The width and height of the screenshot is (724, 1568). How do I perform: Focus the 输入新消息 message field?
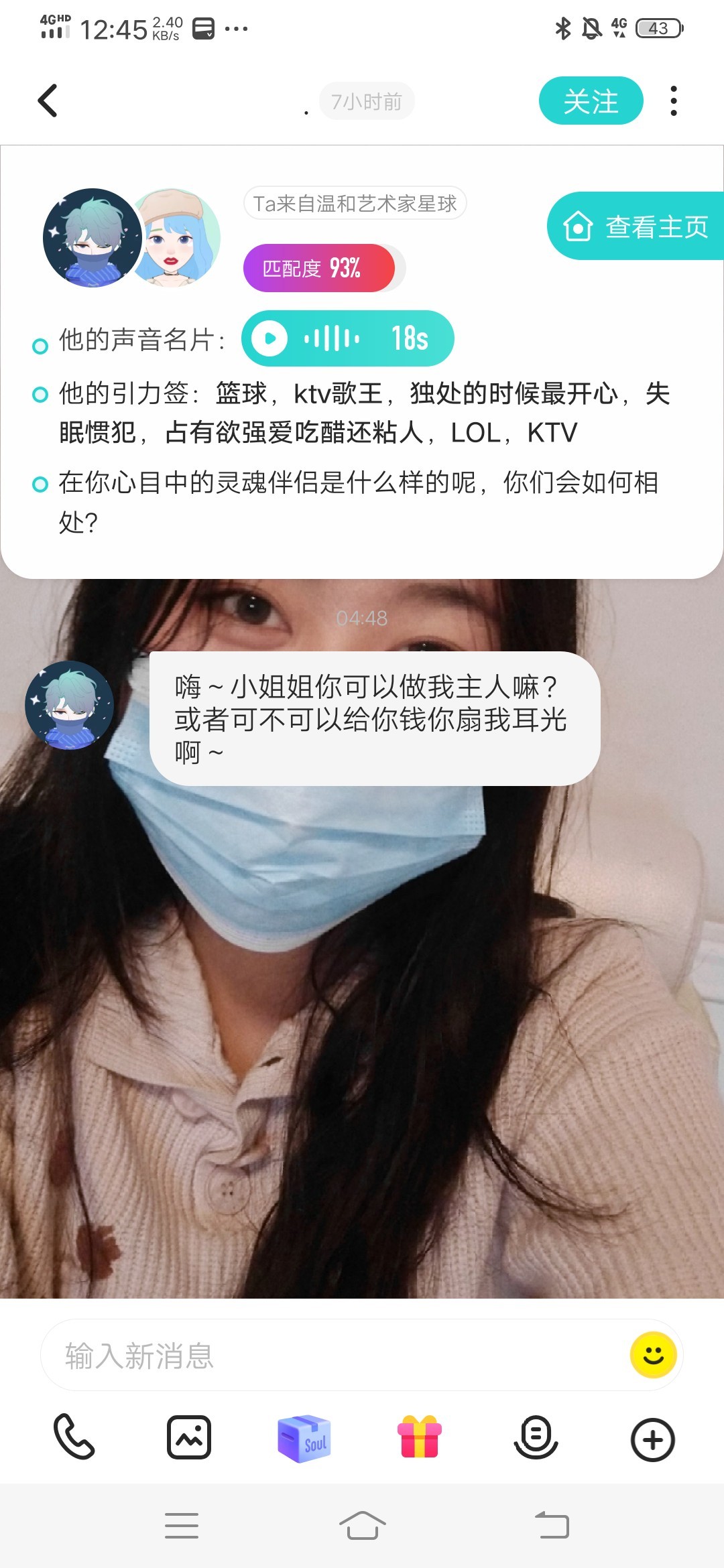[x=335, y=1355]
